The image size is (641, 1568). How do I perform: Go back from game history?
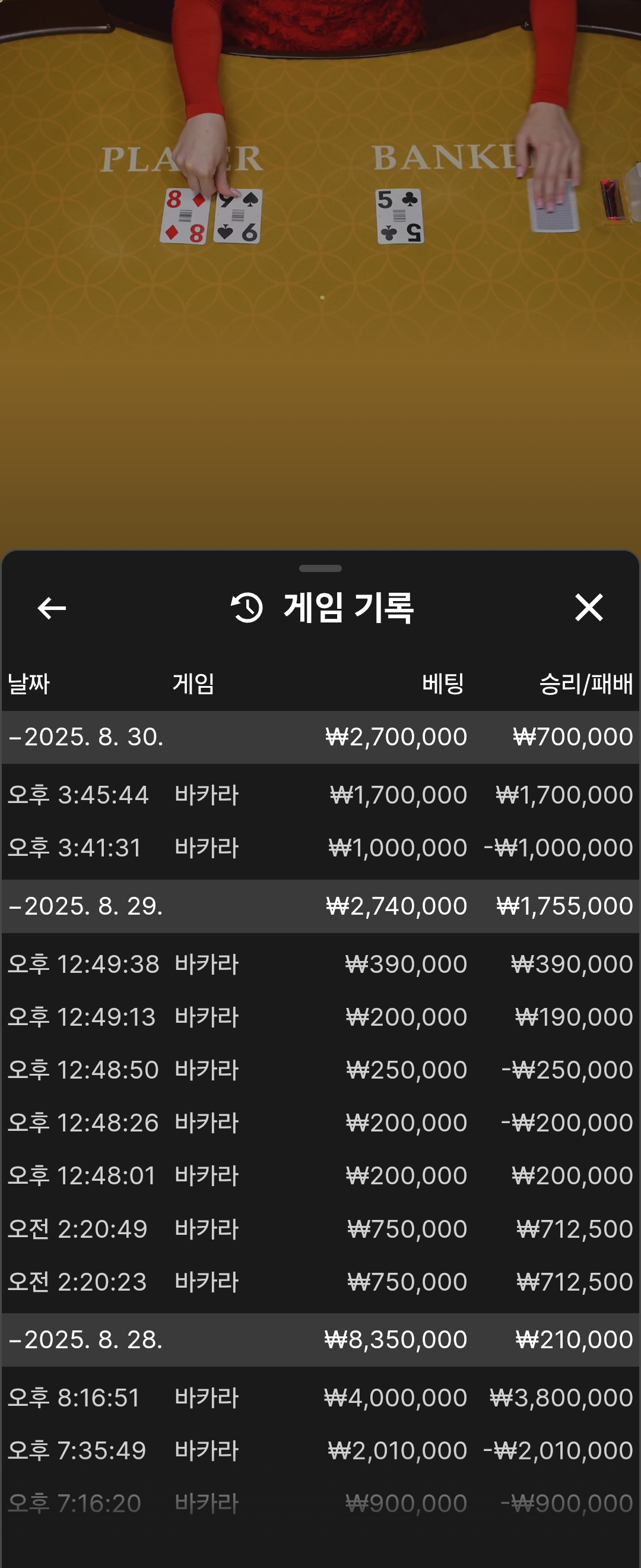pyautogui.click(x=52, y=608)
